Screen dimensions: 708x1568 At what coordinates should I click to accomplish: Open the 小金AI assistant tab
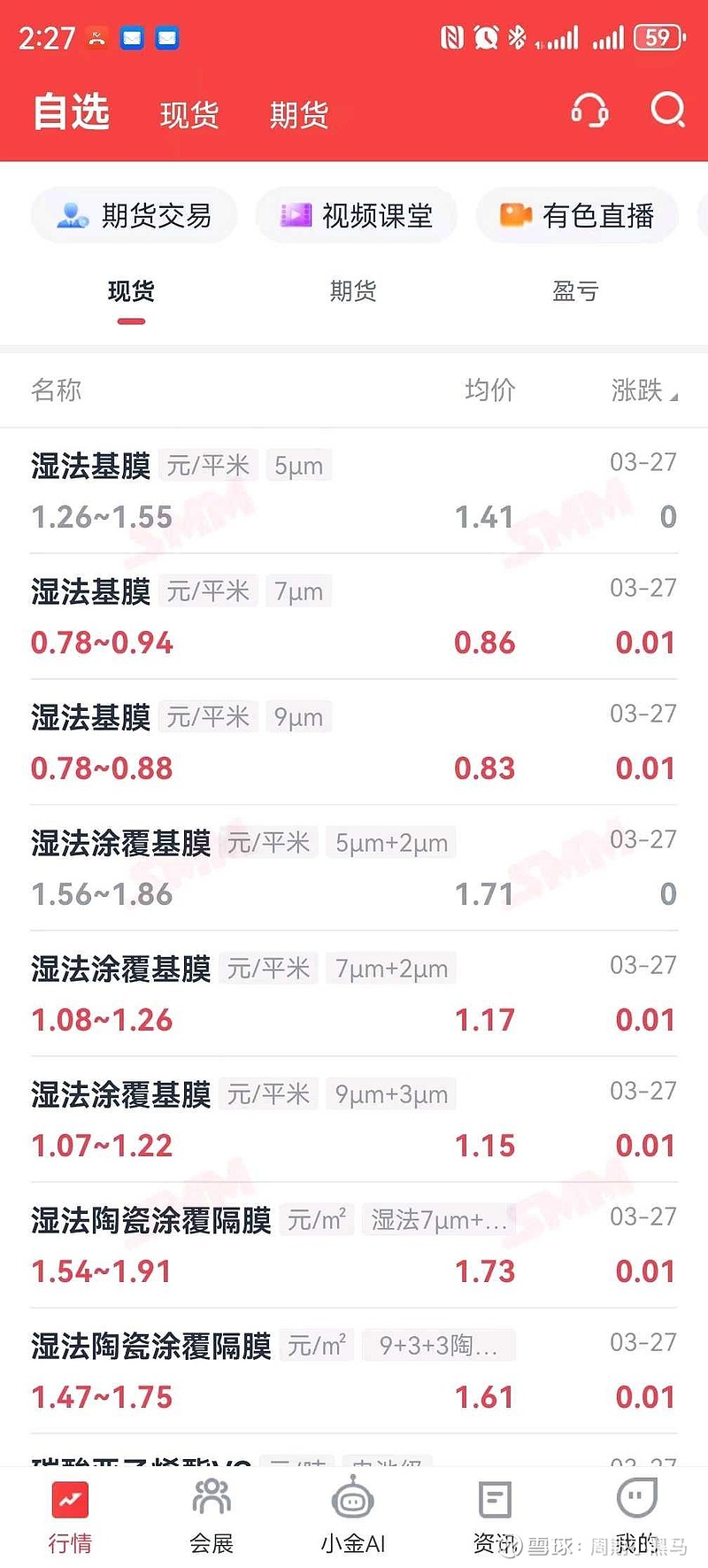point(353,1516)
